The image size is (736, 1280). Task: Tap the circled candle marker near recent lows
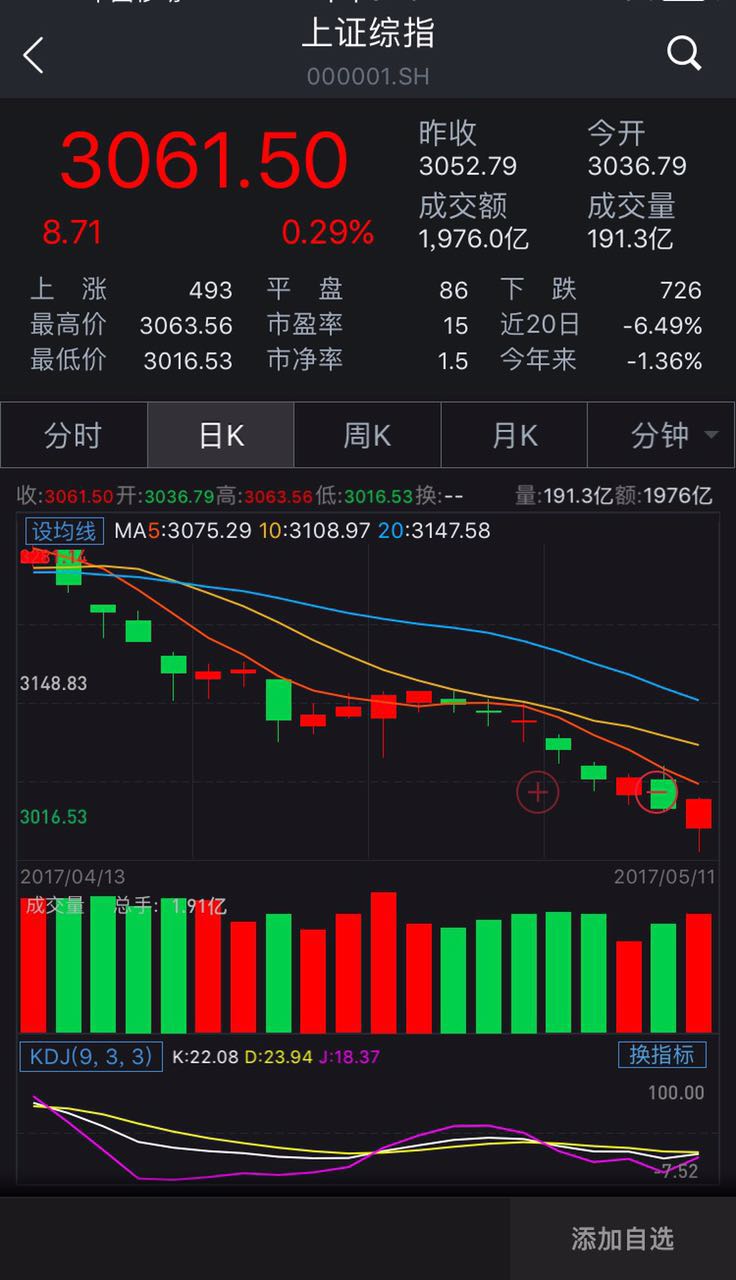pos(657,792)
